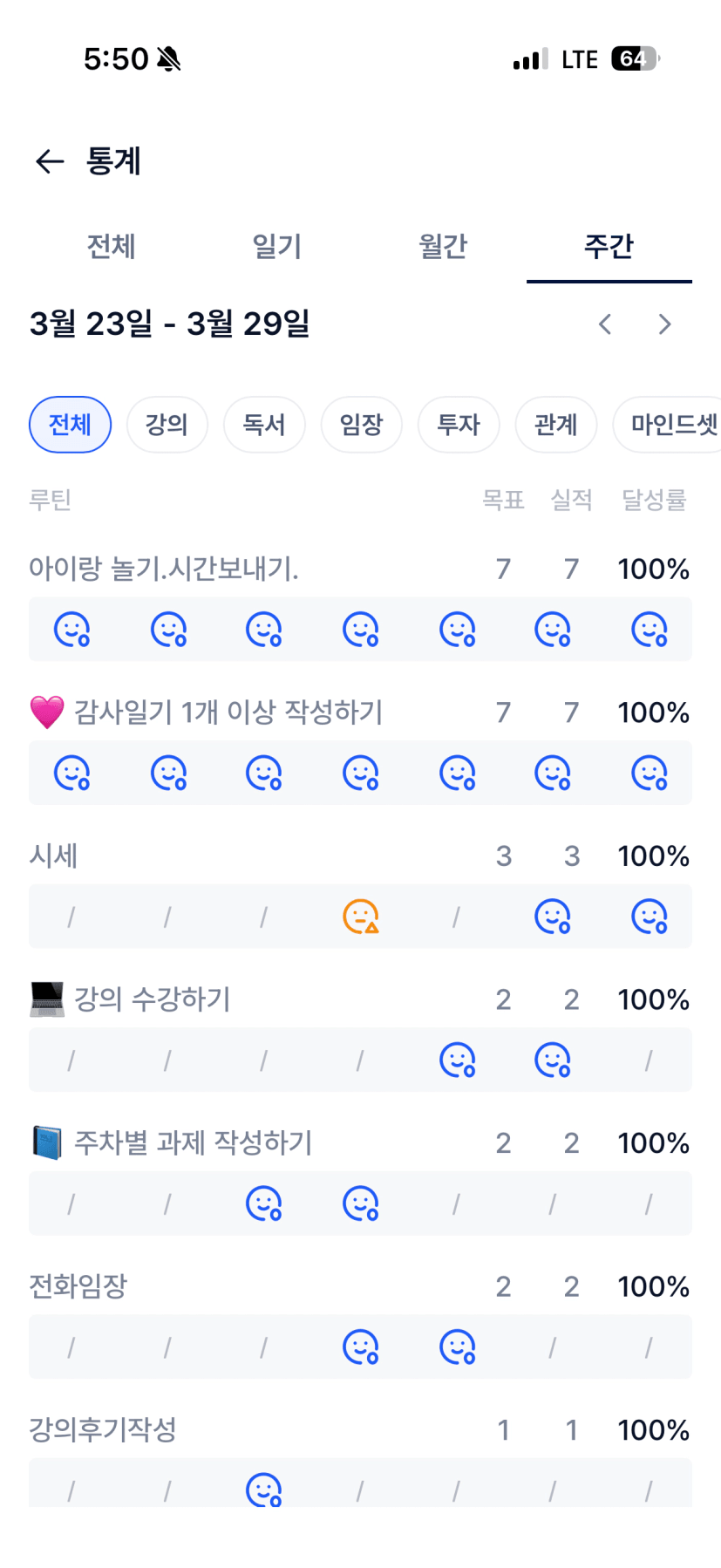This screenshot has height=1568, width=721.
Task: Filter routines by 독서 chip
Action: tap(264, 425)
